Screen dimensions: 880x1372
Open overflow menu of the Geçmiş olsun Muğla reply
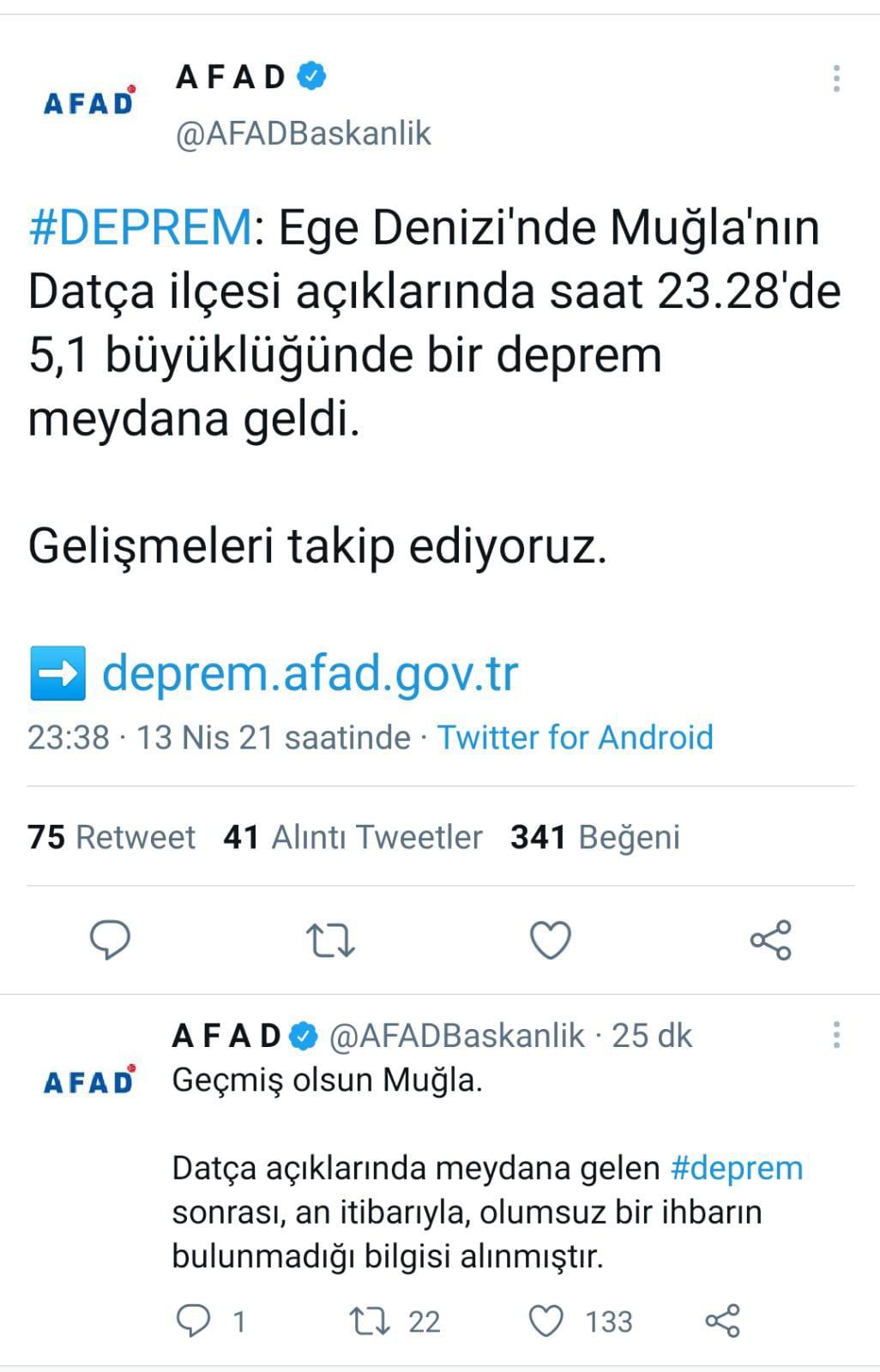pos(835,1036)
